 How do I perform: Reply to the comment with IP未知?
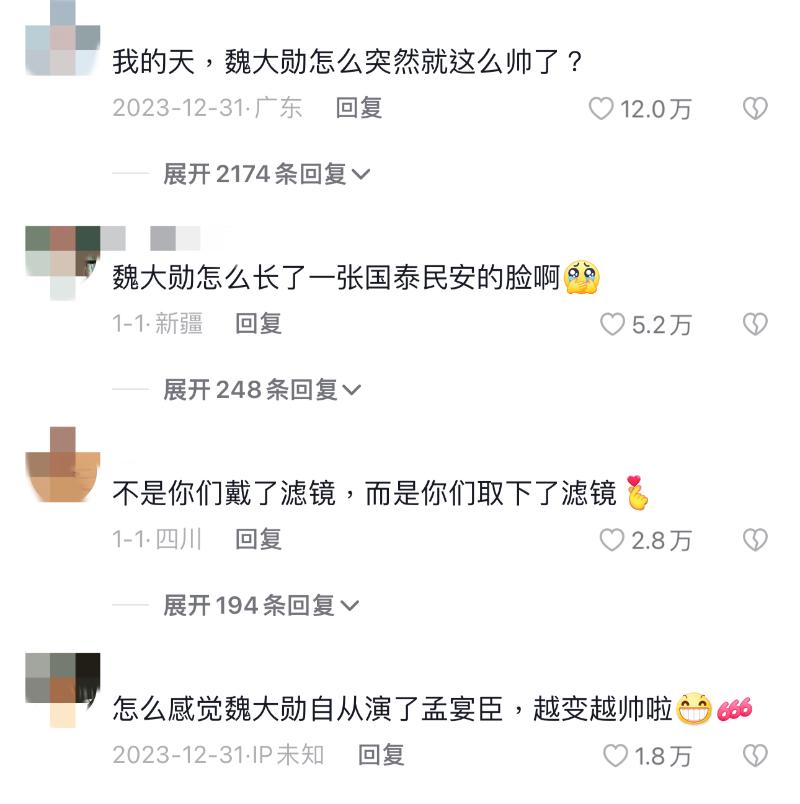point(381,755)
